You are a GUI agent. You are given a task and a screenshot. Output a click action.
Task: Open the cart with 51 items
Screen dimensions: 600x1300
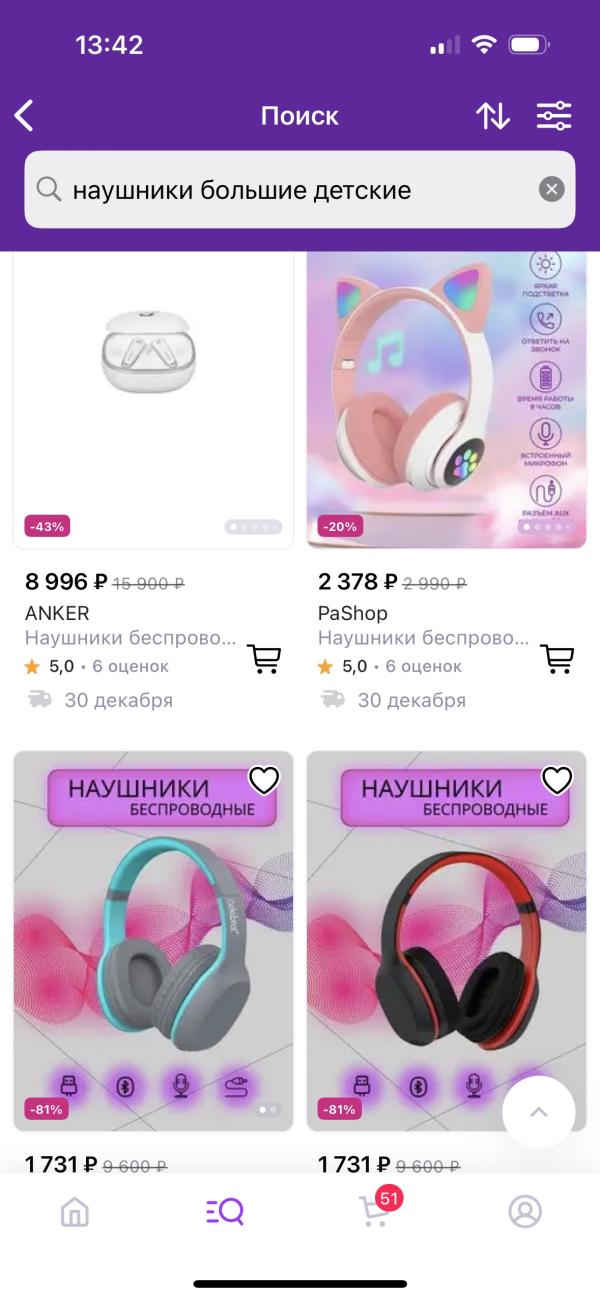pos(374,1212)
